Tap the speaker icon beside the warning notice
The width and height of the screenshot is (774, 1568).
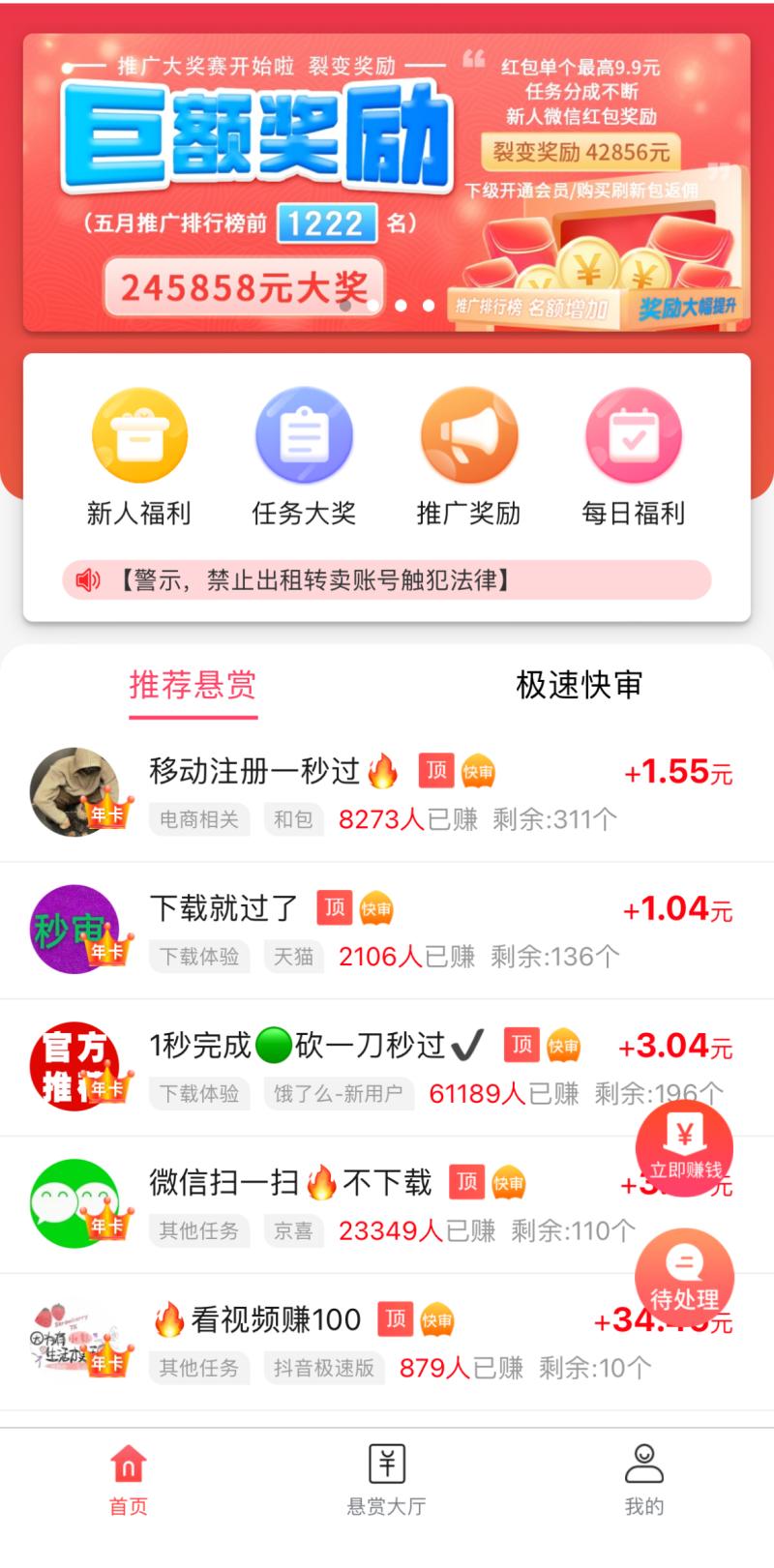coord(88,579)
